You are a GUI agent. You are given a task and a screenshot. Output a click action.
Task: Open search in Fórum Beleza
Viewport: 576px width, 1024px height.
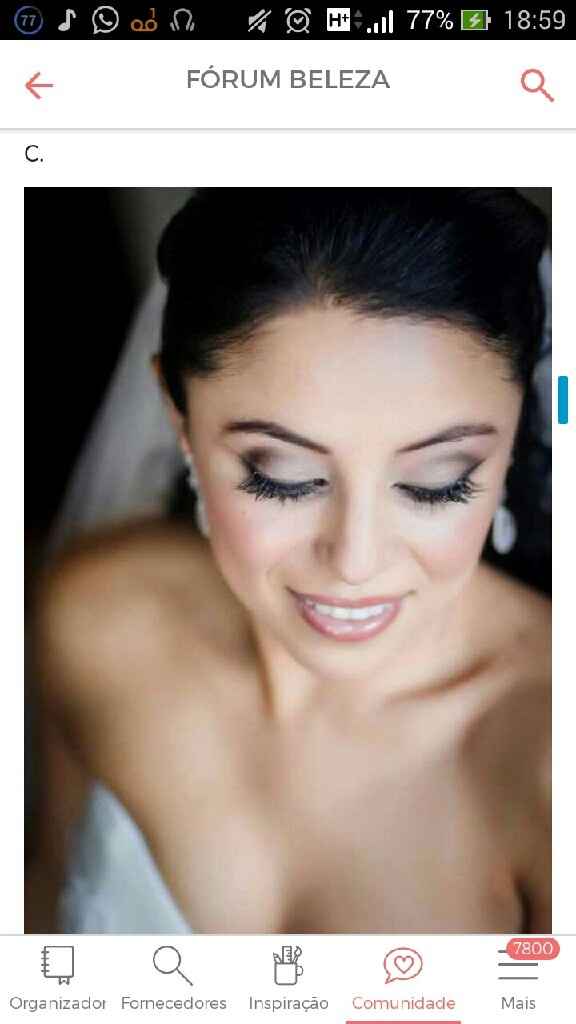(x=537, y=86)
